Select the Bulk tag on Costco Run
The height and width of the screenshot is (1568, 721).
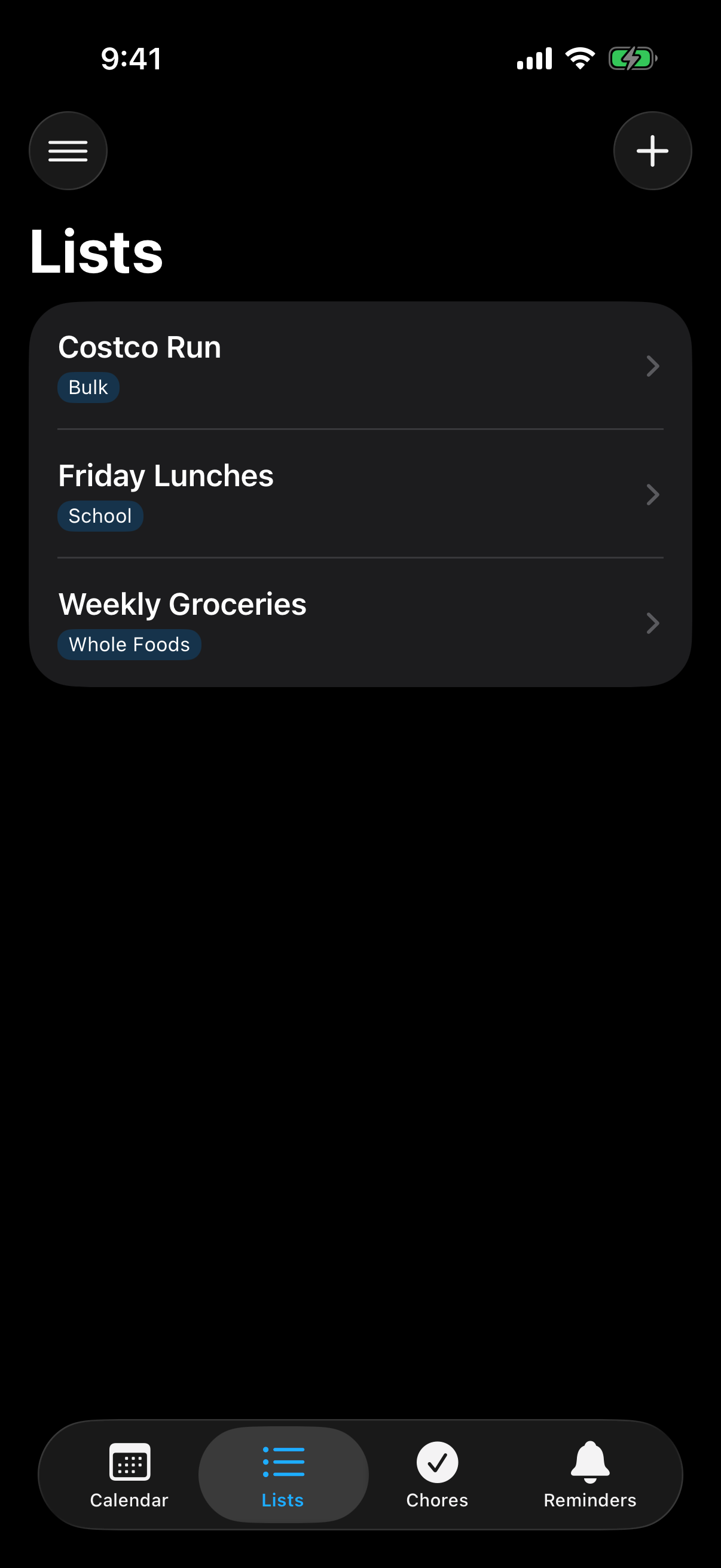(x=88, y=387)
